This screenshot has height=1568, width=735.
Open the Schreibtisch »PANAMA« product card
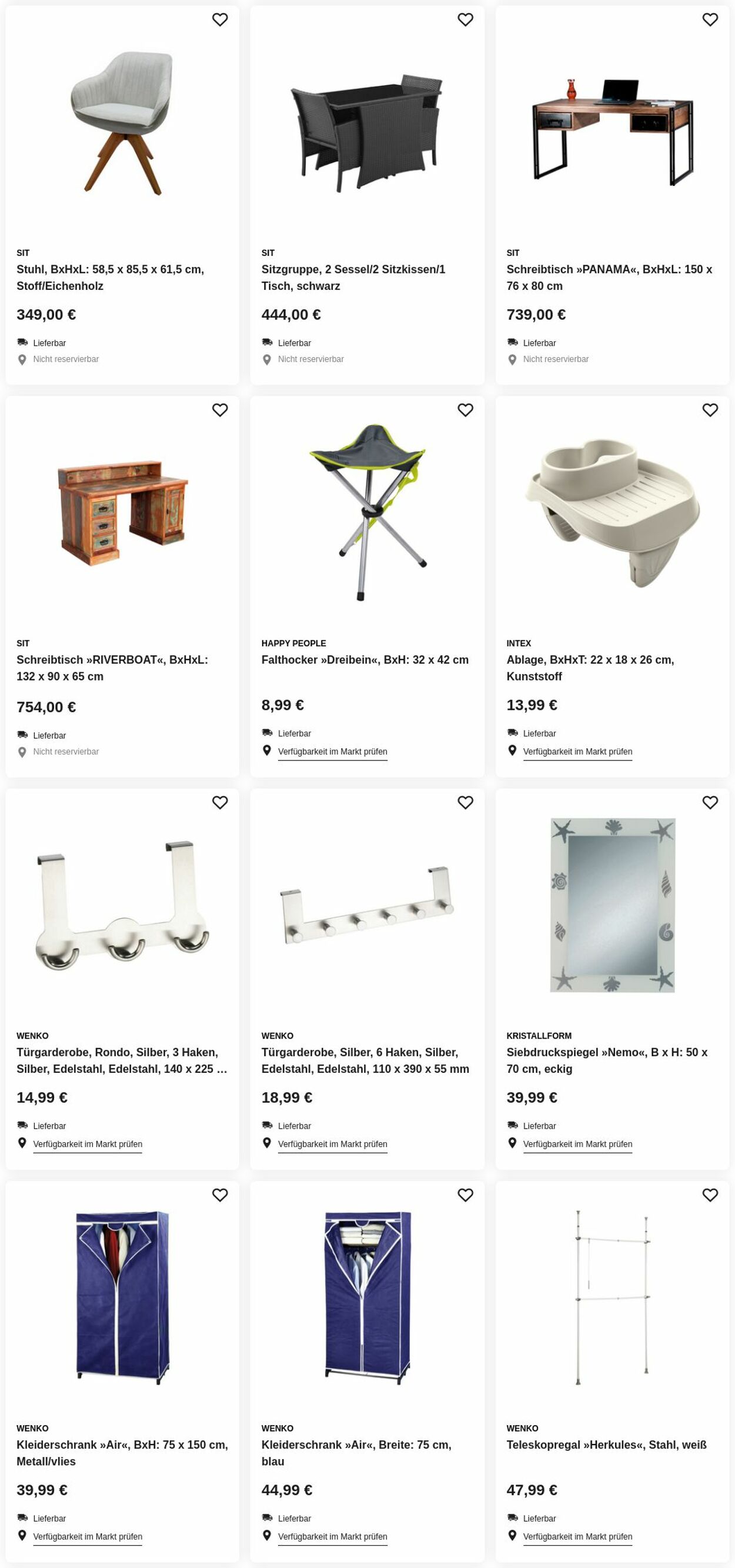(x=609, y=277)
